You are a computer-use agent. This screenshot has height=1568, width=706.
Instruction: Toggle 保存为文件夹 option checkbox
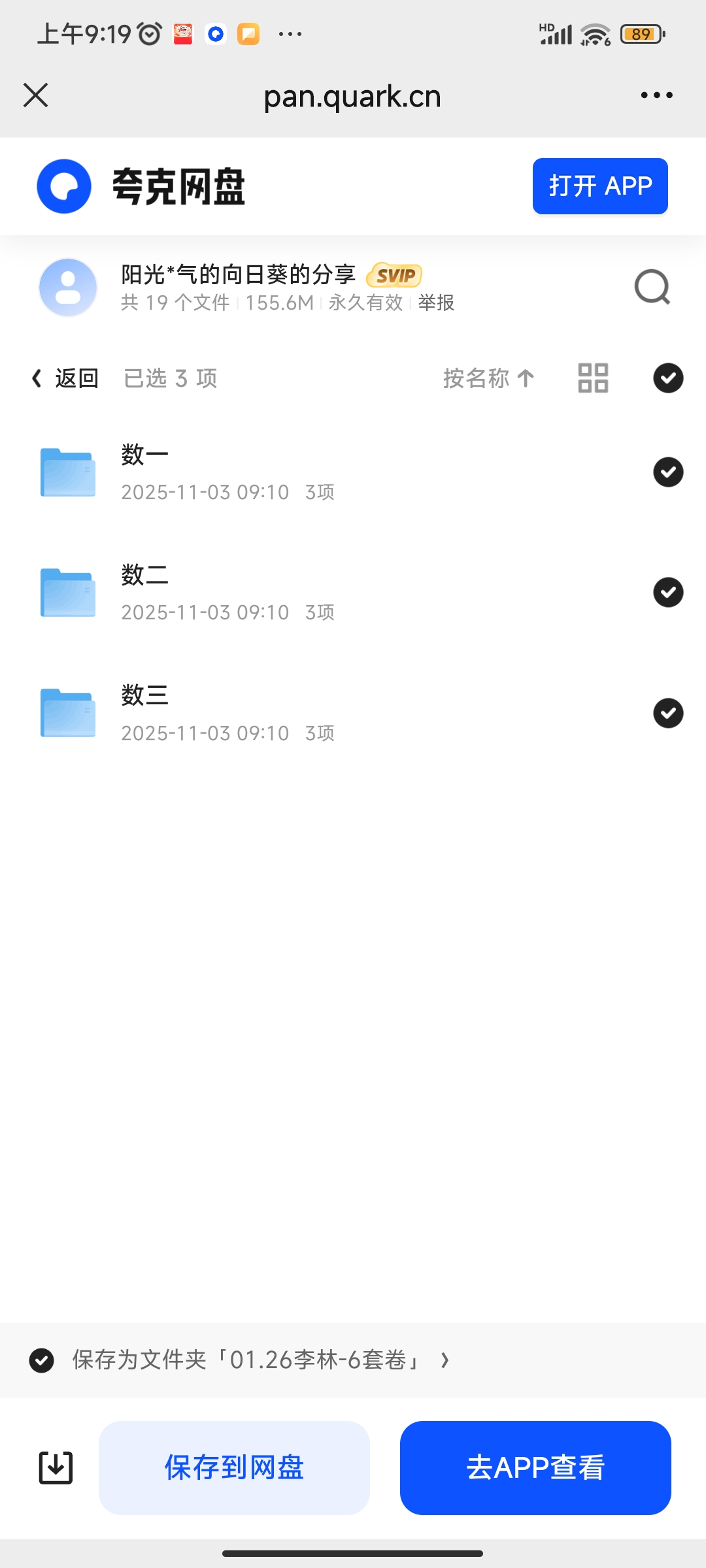[x=42, y=1361]
